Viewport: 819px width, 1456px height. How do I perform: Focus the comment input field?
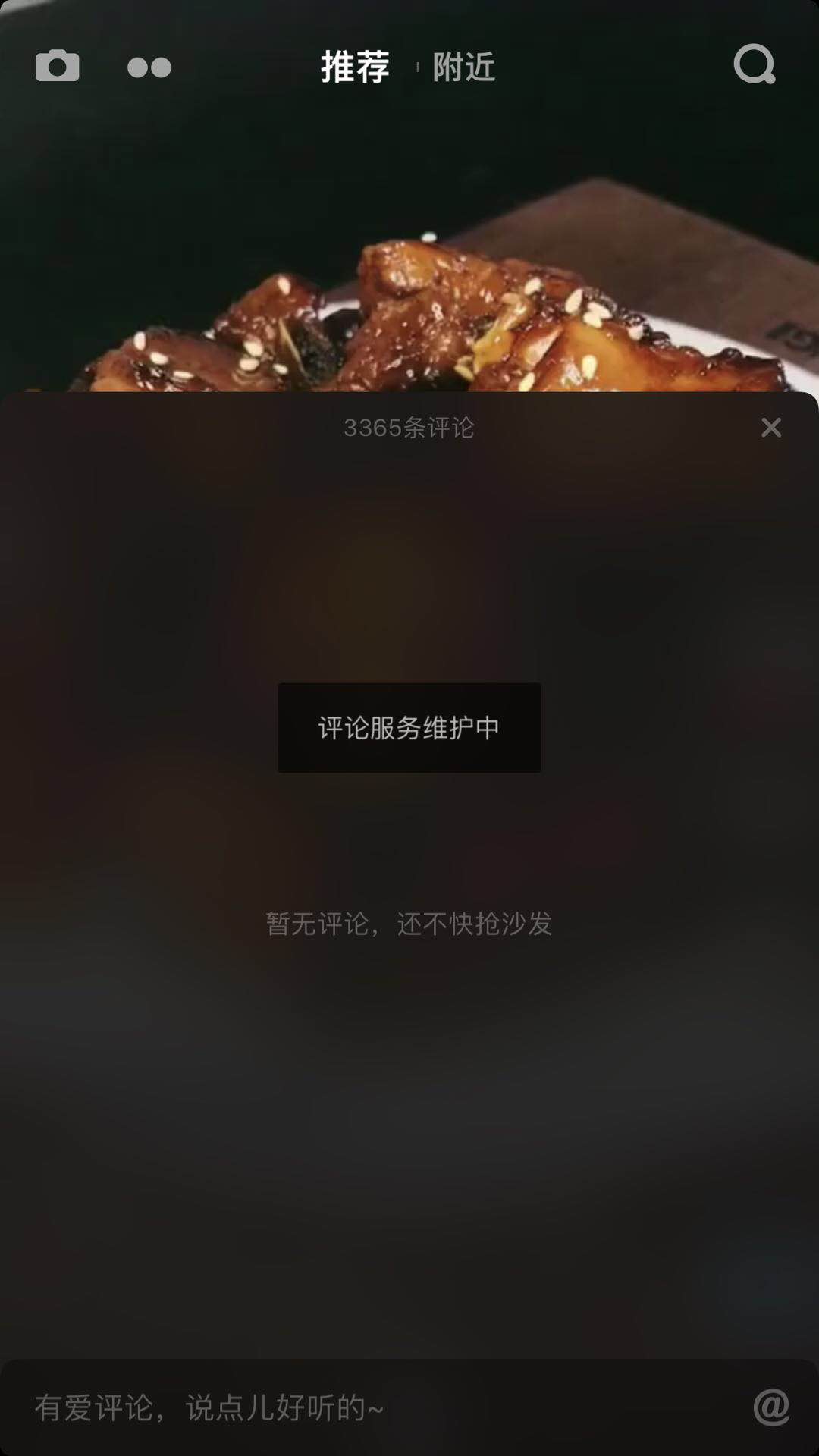[364, 1407]
